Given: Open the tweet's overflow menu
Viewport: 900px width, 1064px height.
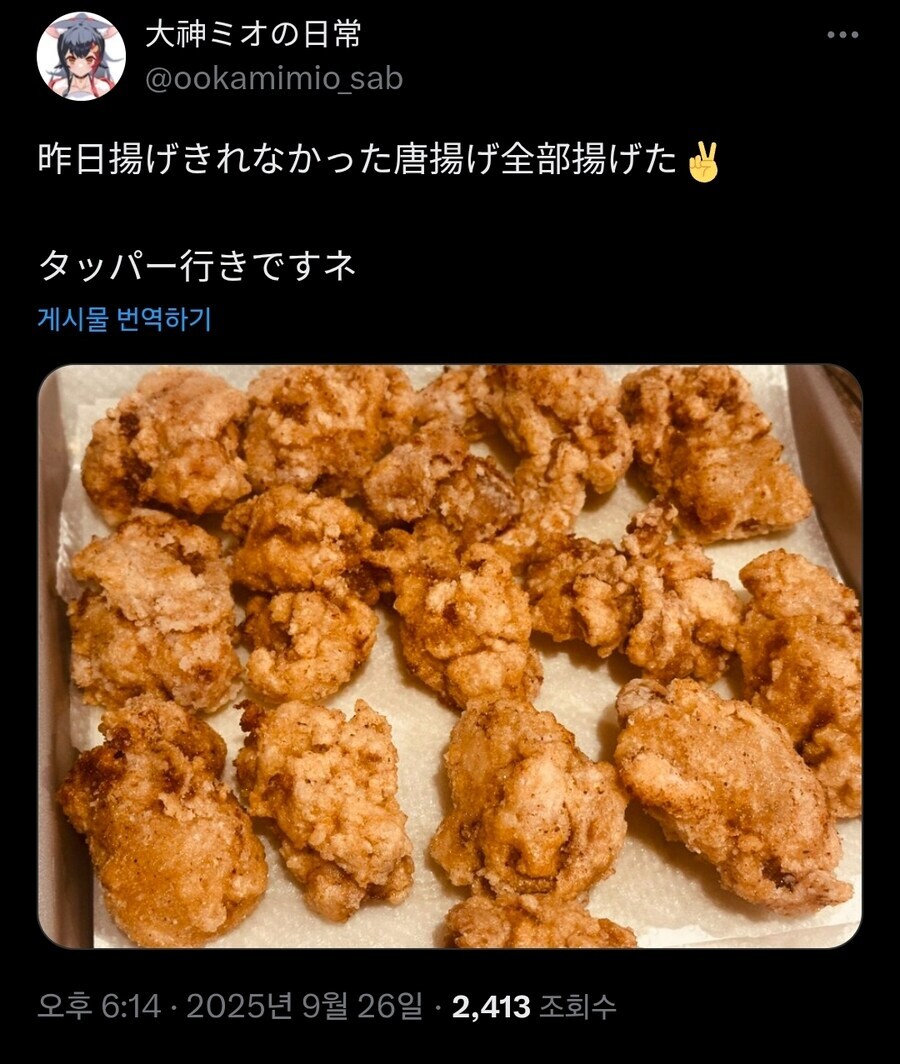Looking at the screenshot, I should point(842,35).
